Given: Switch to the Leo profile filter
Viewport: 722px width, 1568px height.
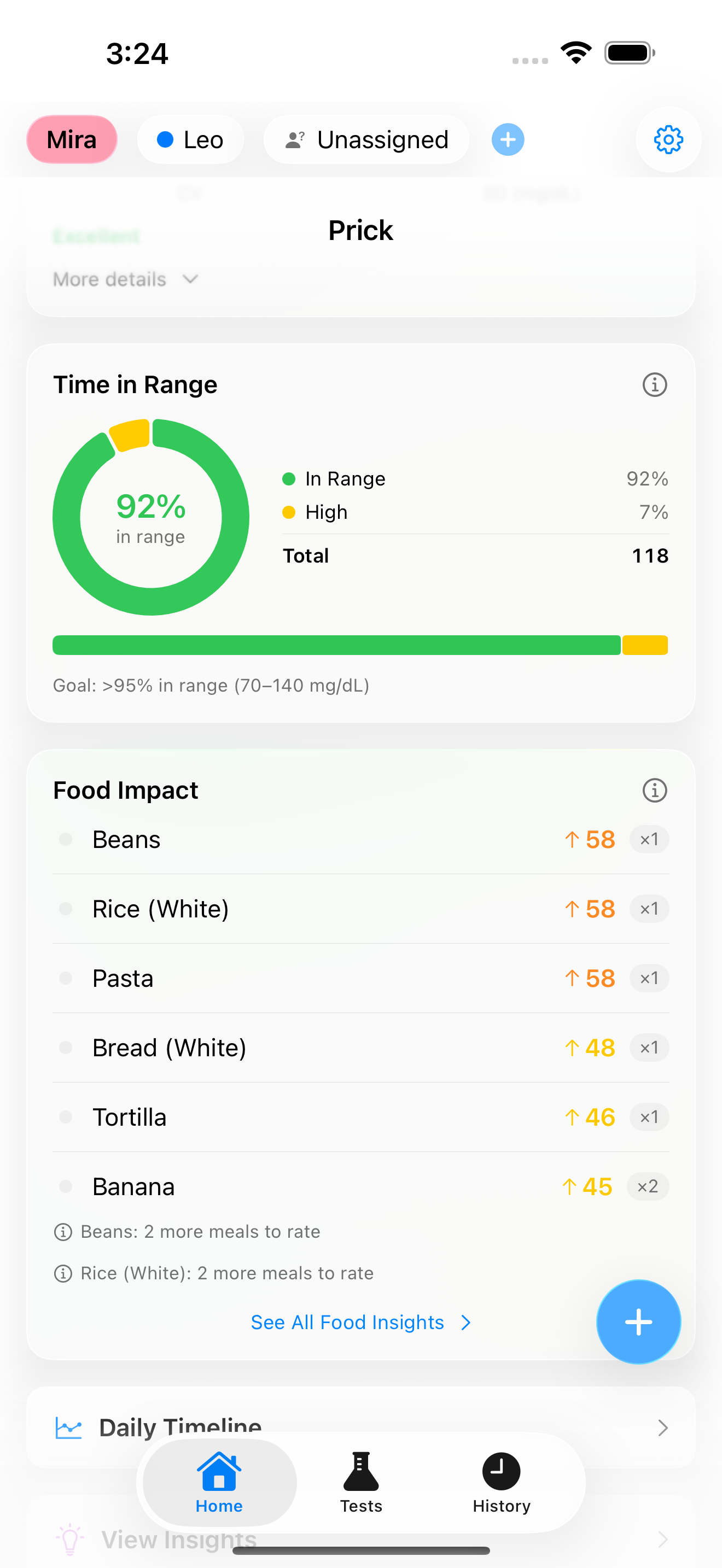Looking at the screenshot, I should tap(190, 139).
